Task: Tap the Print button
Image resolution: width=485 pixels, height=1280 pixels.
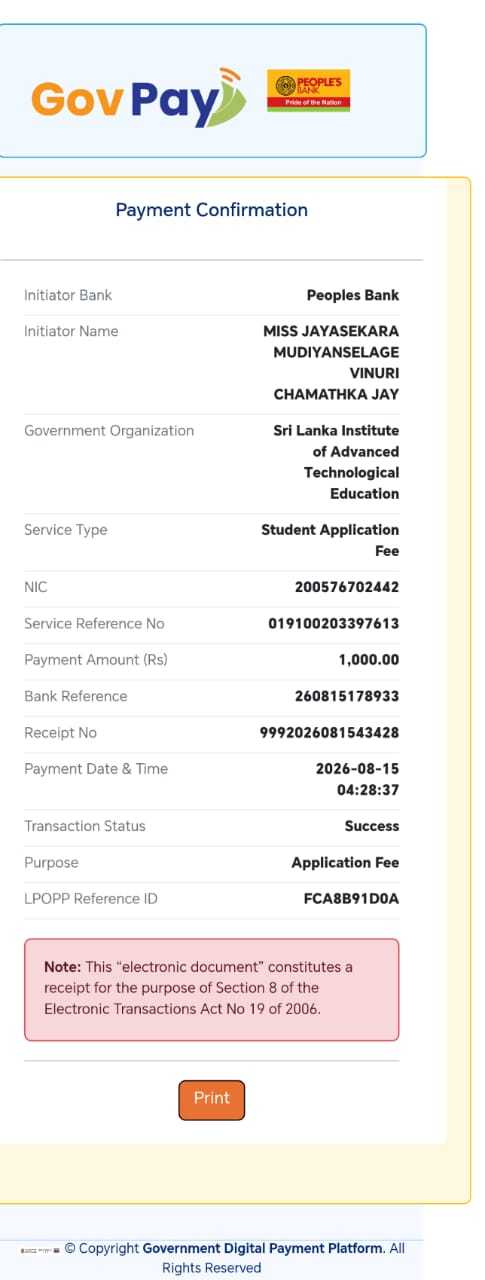Action: pos(211,1099)
